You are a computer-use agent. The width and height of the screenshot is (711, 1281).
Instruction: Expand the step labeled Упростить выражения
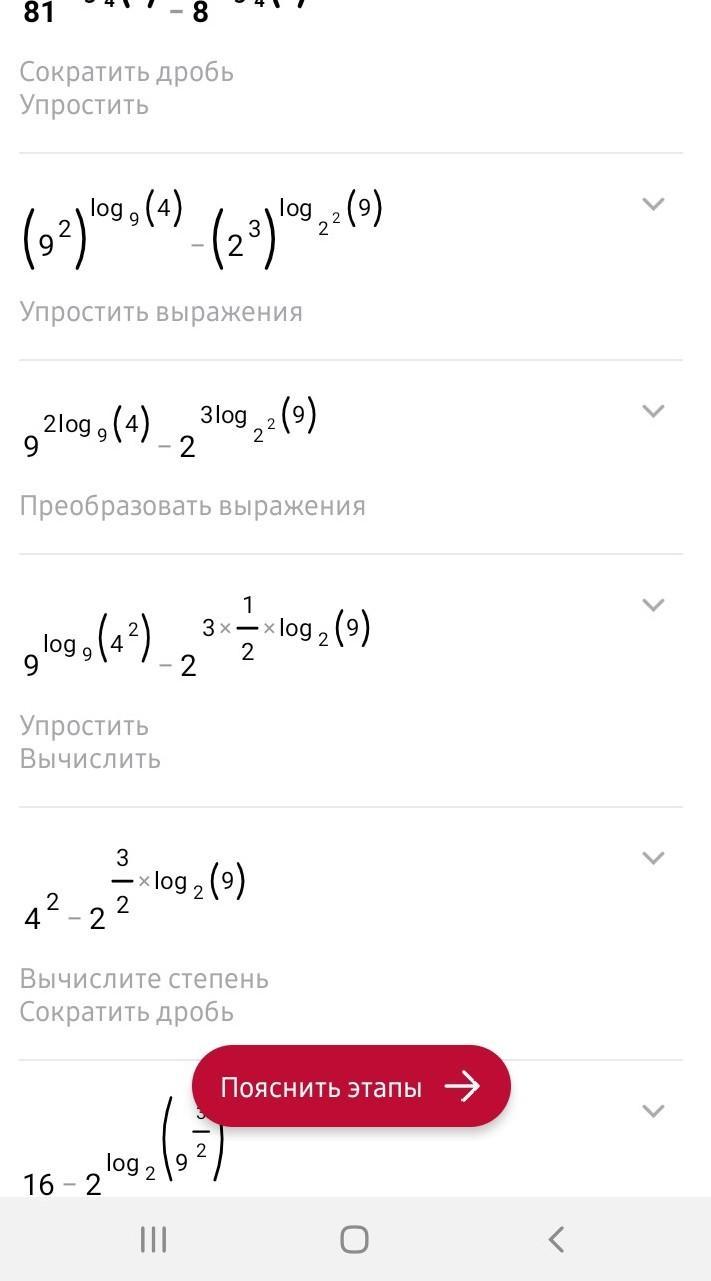click(x=652, y=204)
